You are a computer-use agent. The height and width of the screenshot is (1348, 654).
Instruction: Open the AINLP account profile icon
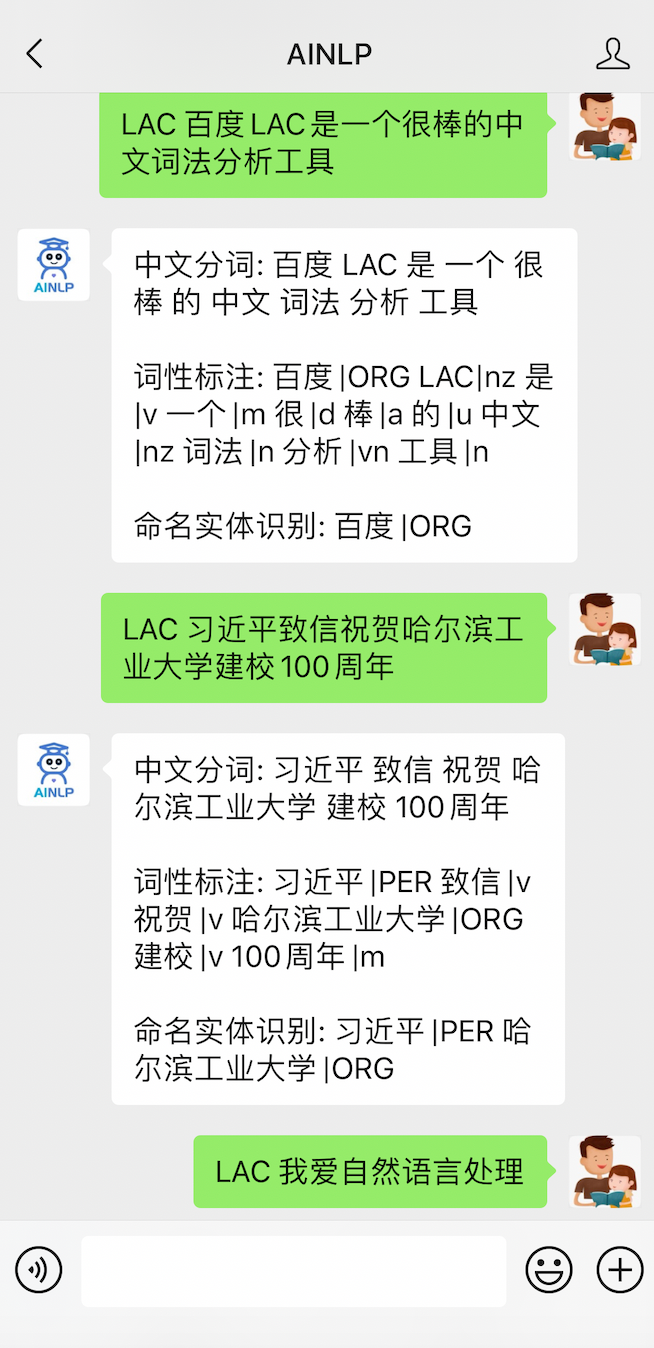coord(612,54)
